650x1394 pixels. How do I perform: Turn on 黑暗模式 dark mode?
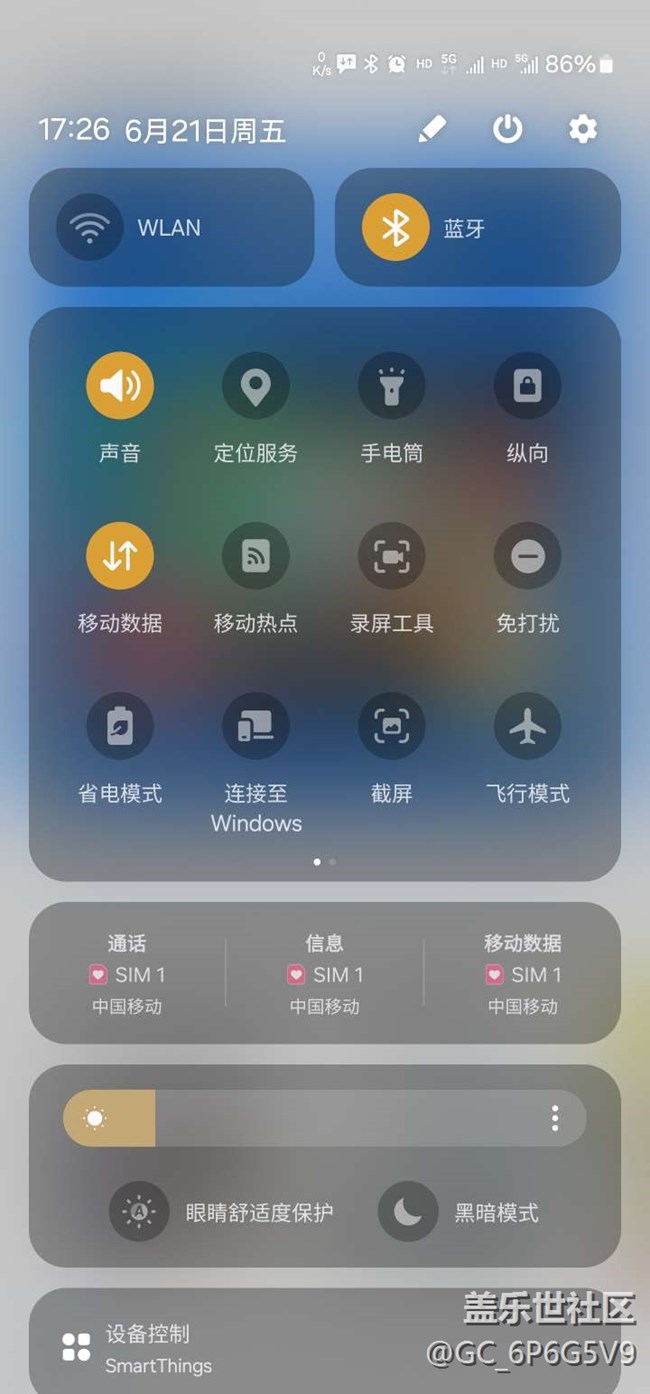tap(408, 1212)
